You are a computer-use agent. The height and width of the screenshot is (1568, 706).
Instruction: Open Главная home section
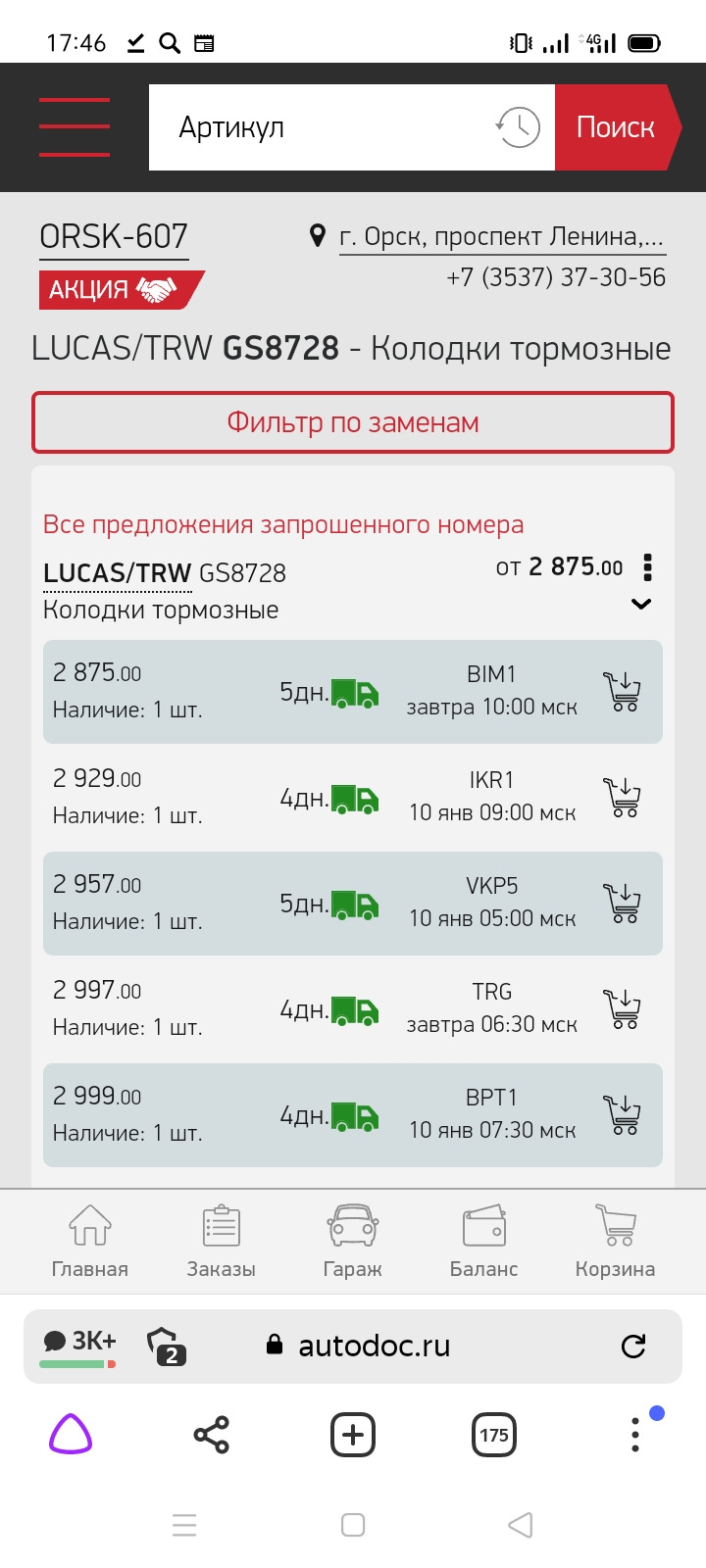pyautogui.click(x=88, y=1240)
